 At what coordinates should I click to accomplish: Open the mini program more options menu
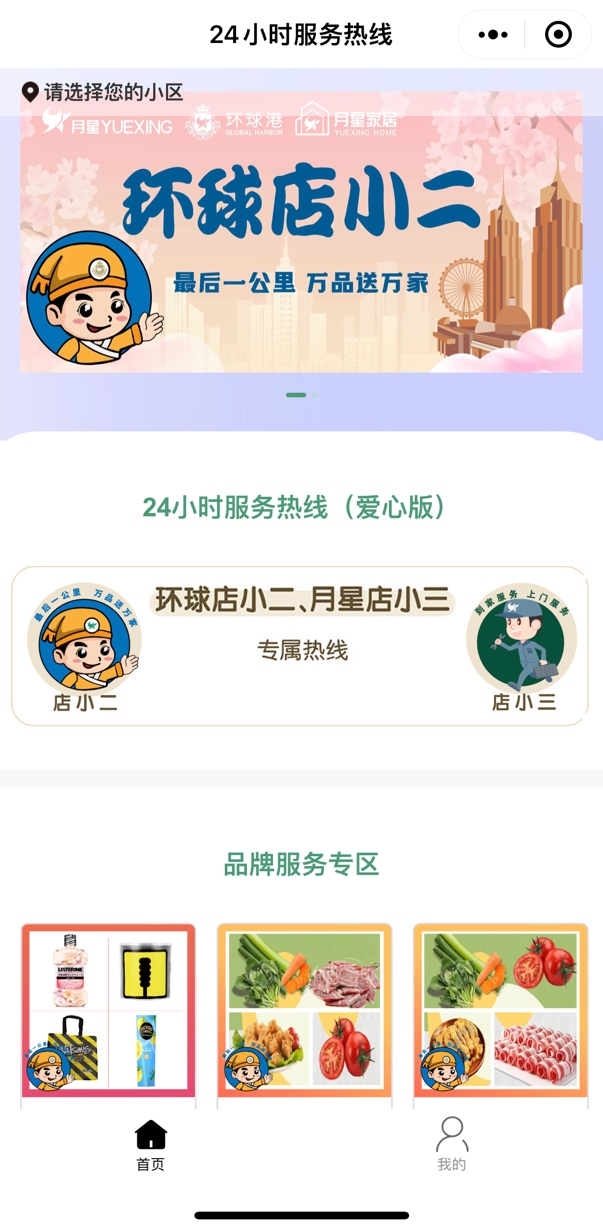click(493, 35)
